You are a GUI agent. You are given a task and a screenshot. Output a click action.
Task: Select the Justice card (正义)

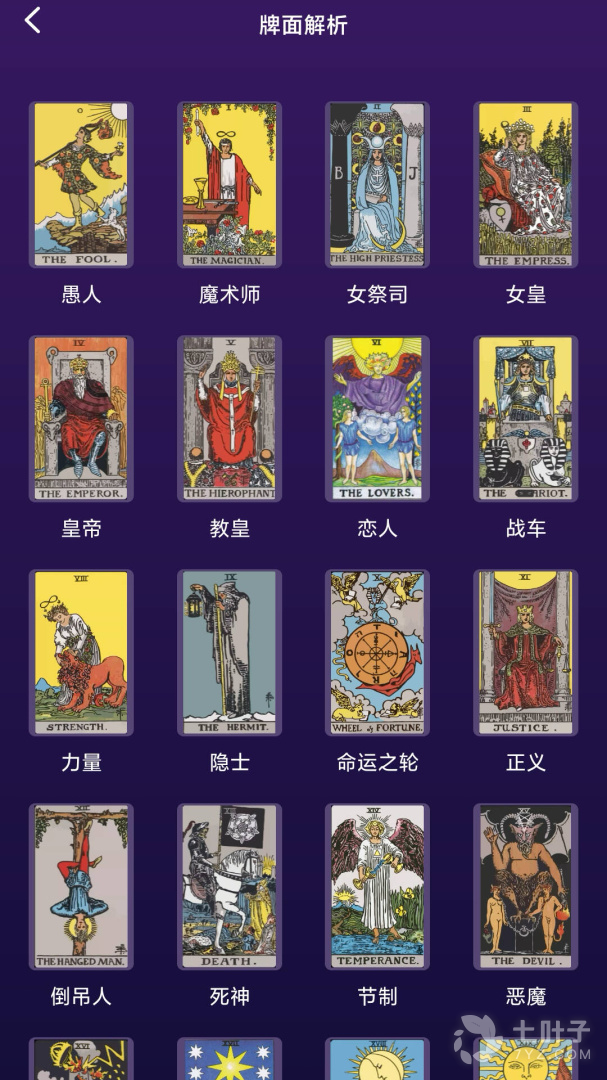[x=525, y=653]
